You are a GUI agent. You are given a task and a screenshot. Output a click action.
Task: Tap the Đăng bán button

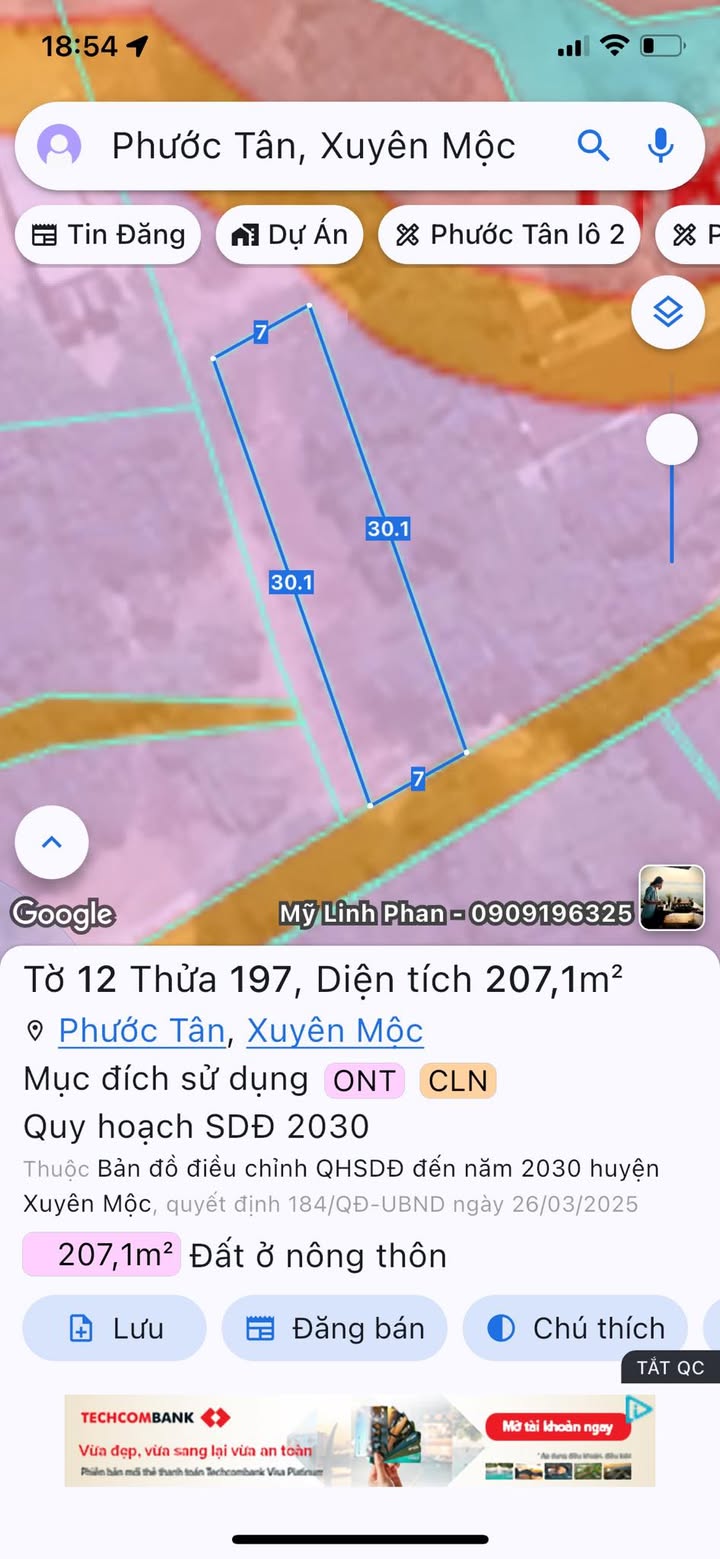(x=334, y=1328)
